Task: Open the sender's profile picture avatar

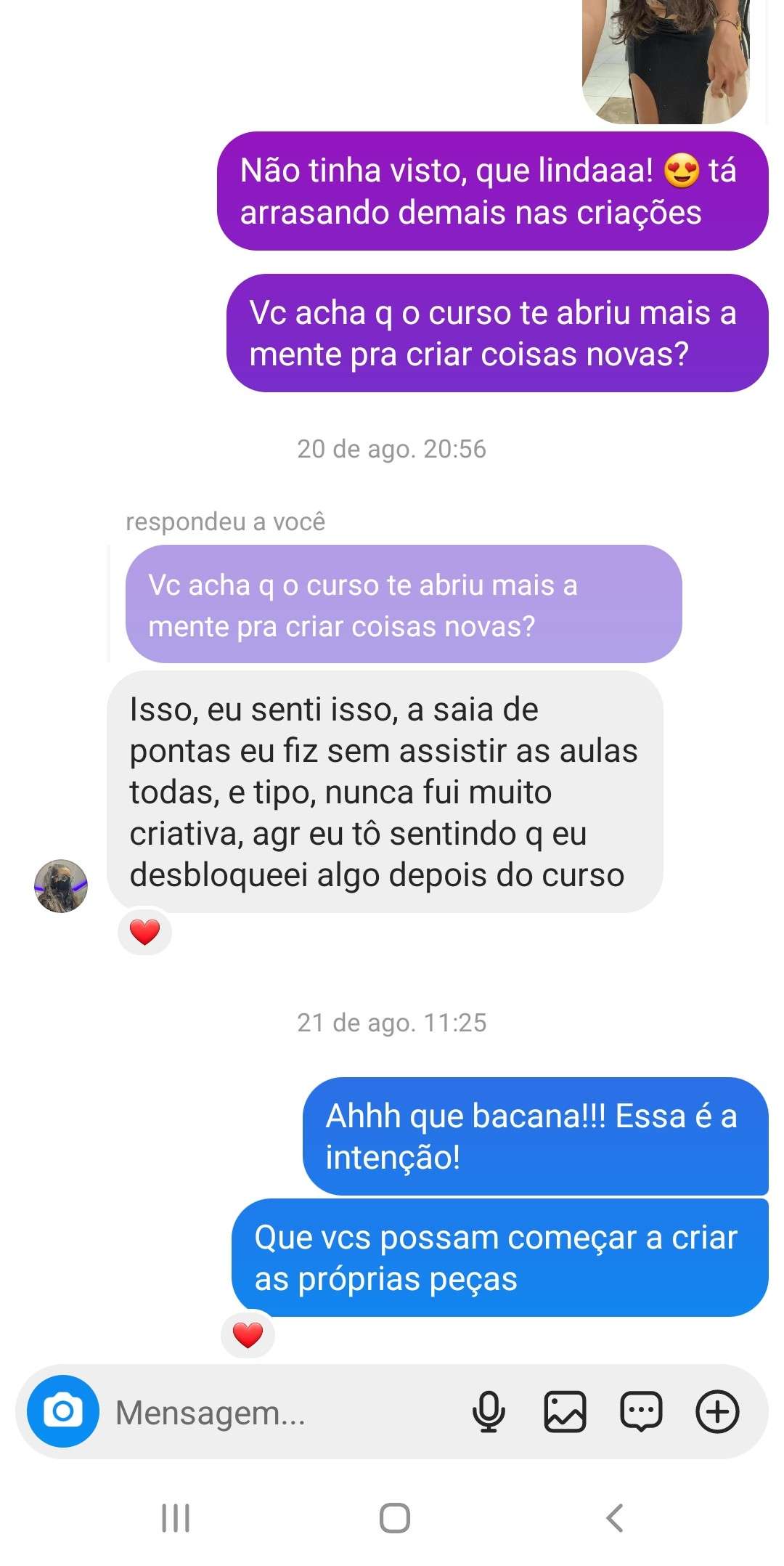Action: point(61,885)
